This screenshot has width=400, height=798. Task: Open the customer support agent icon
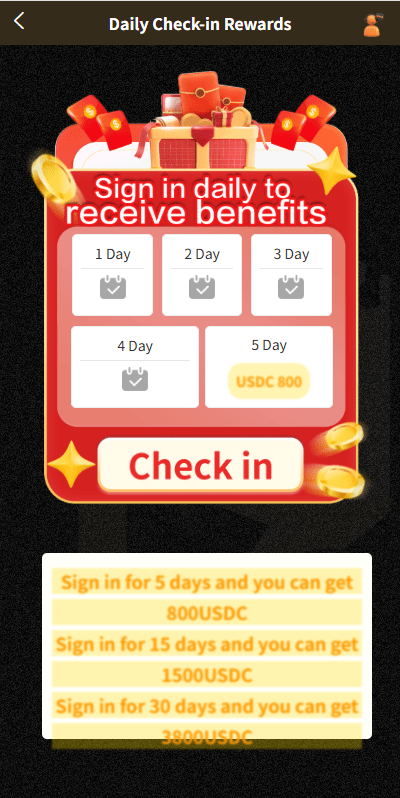pyautogui.click(x=374, y=25)
